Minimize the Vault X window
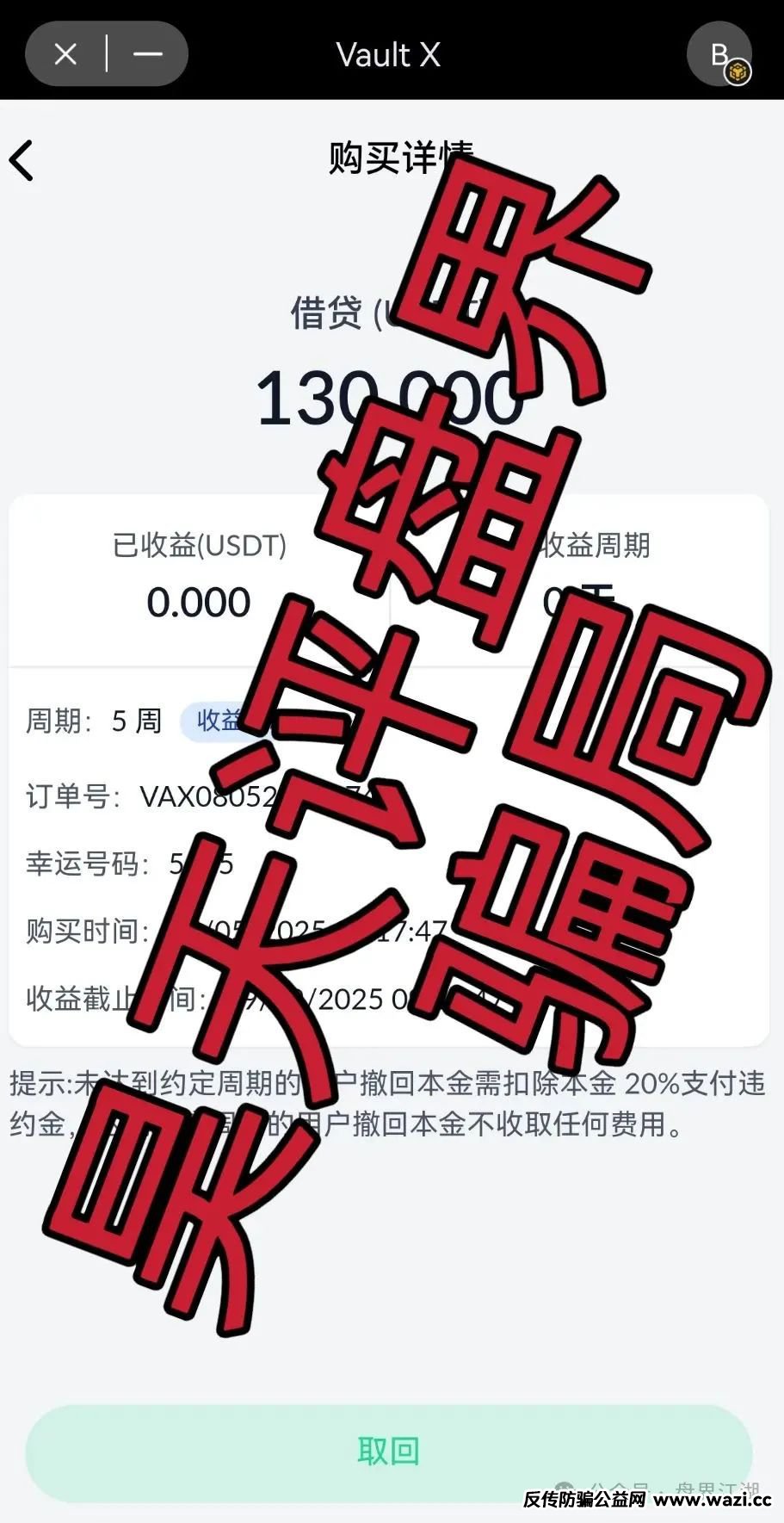 point(148,54)
